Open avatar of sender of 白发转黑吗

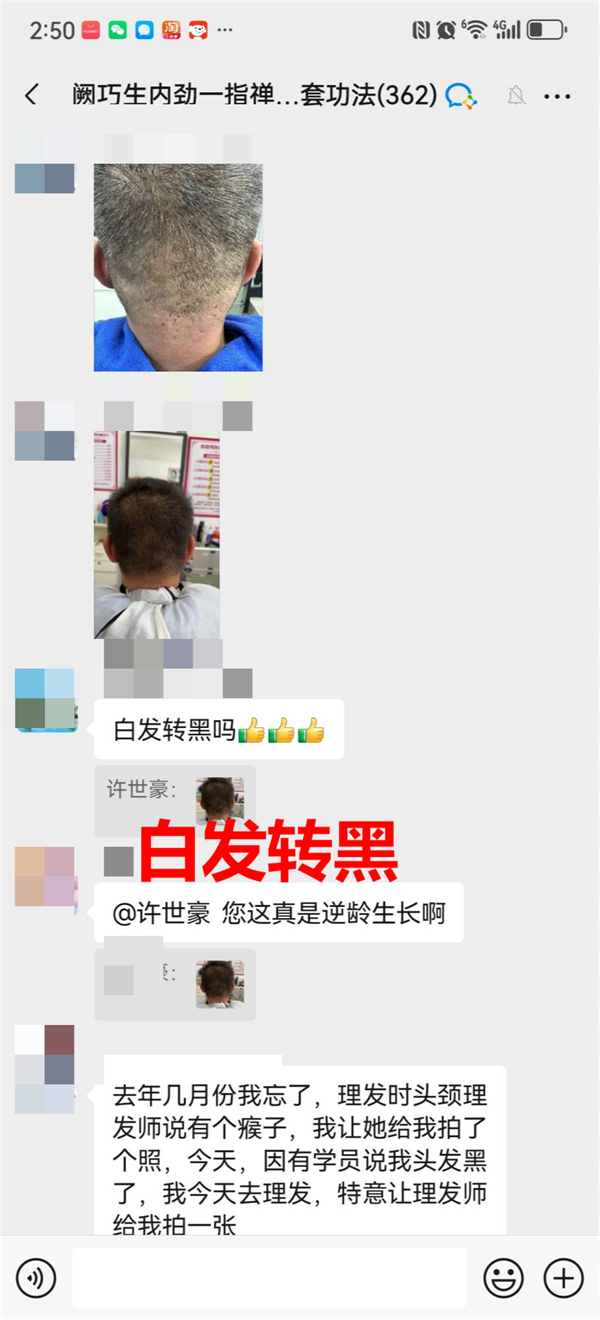pos(46,700)
